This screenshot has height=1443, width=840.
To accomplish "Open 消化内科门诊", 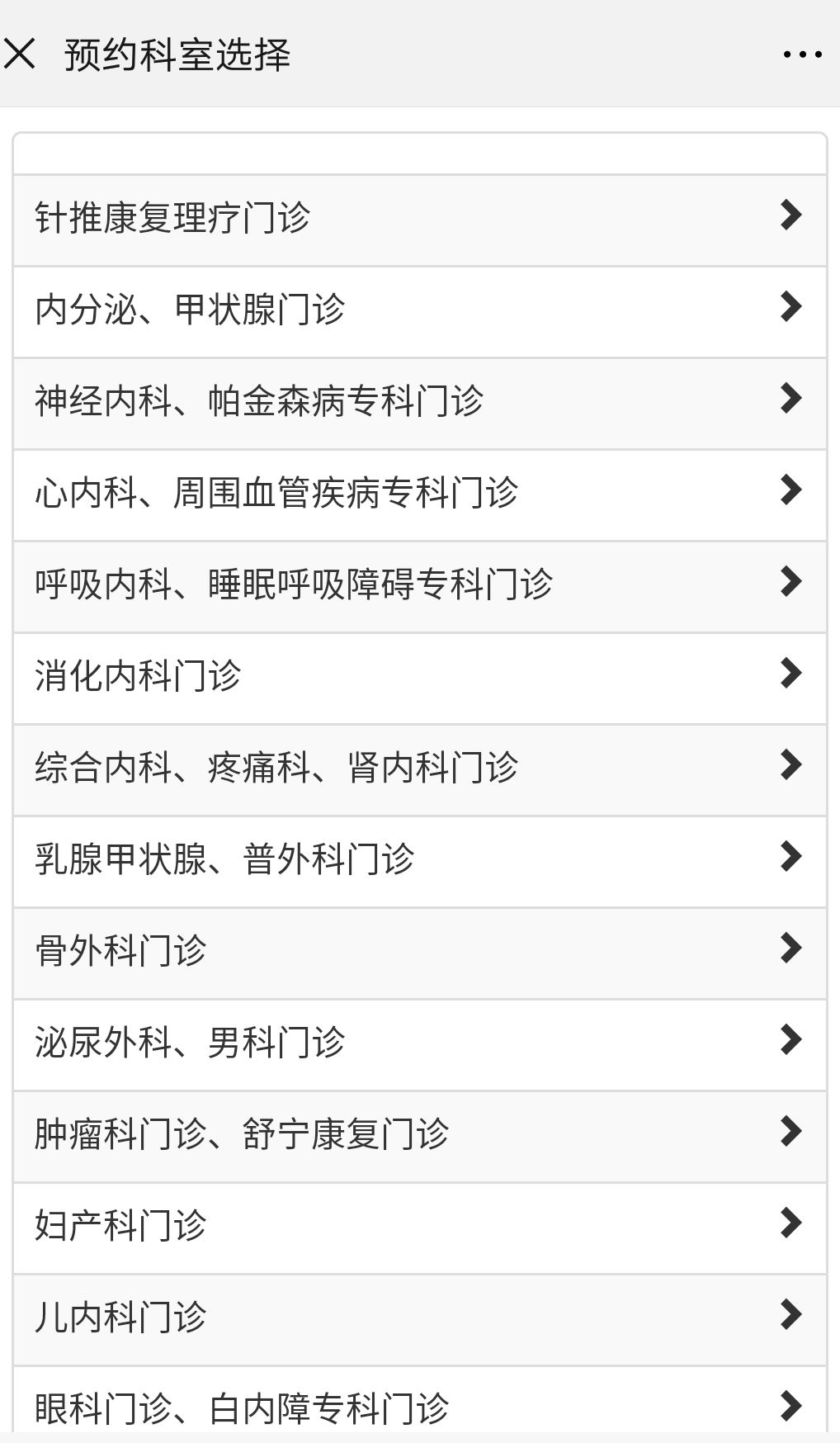I will [419, 678].
